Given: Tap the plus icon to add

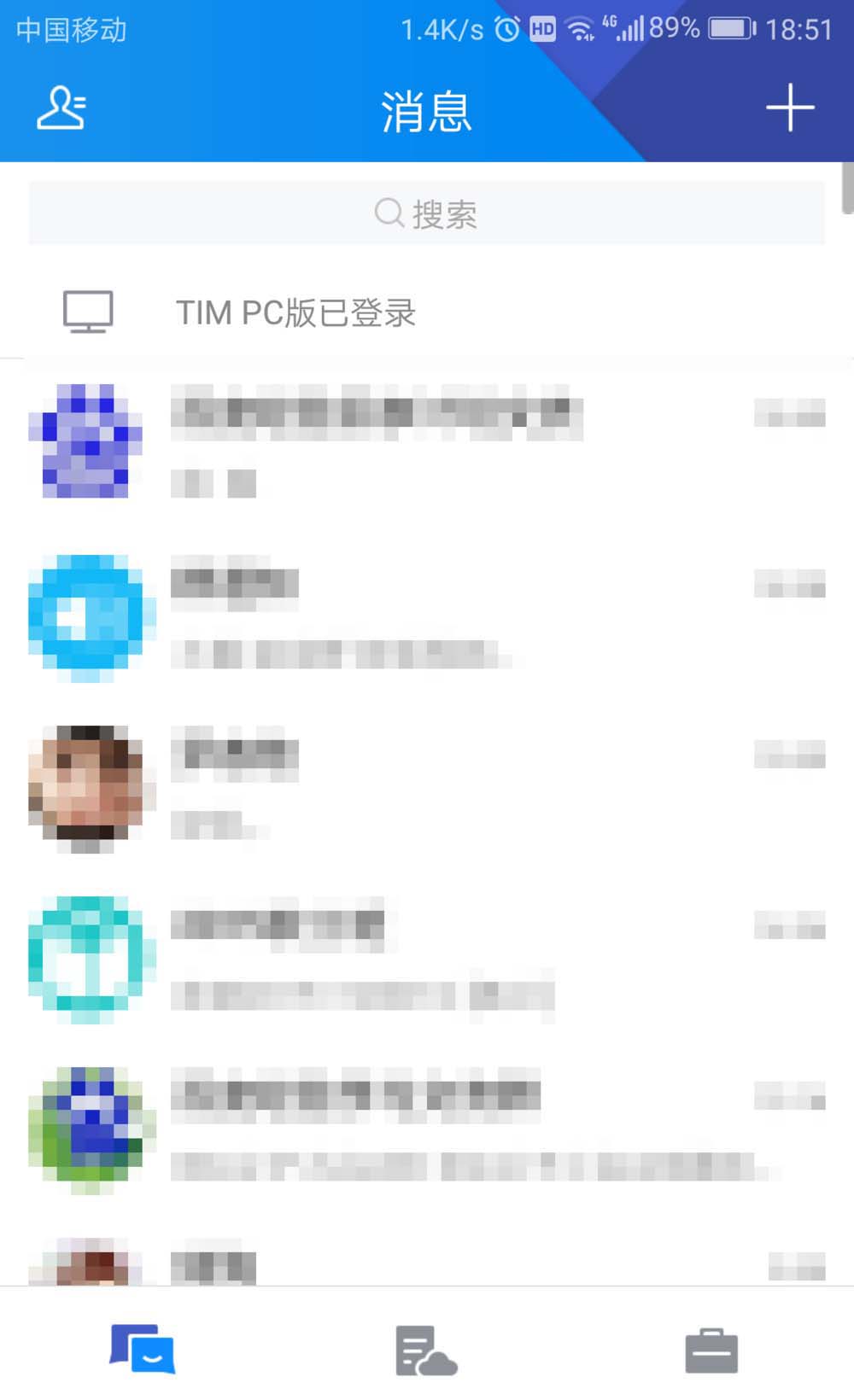Looking at the screenshot, I should tap(790, 108).
